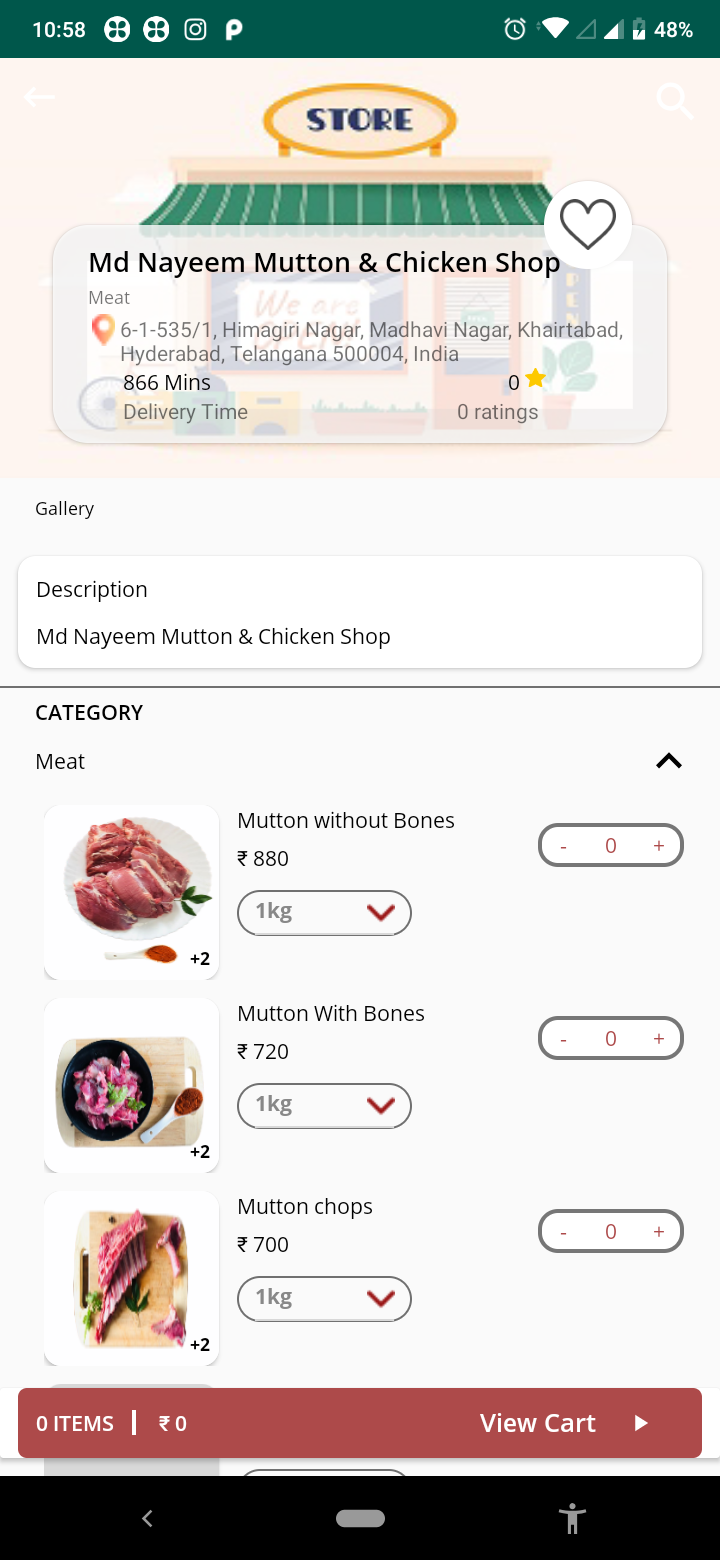This screenshot has height=1560, width=720.
Task: Go to home via navigation pill
Action: point(360,1518)
